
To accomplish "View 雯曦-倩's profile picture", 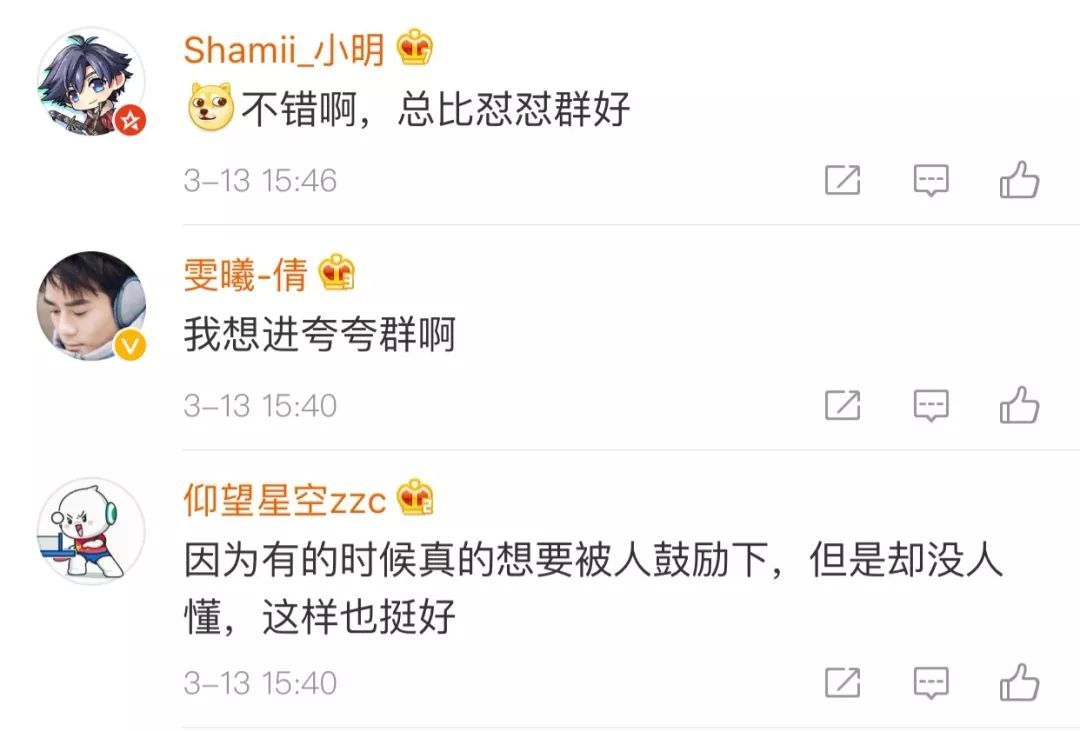I will tap(91, 305).
